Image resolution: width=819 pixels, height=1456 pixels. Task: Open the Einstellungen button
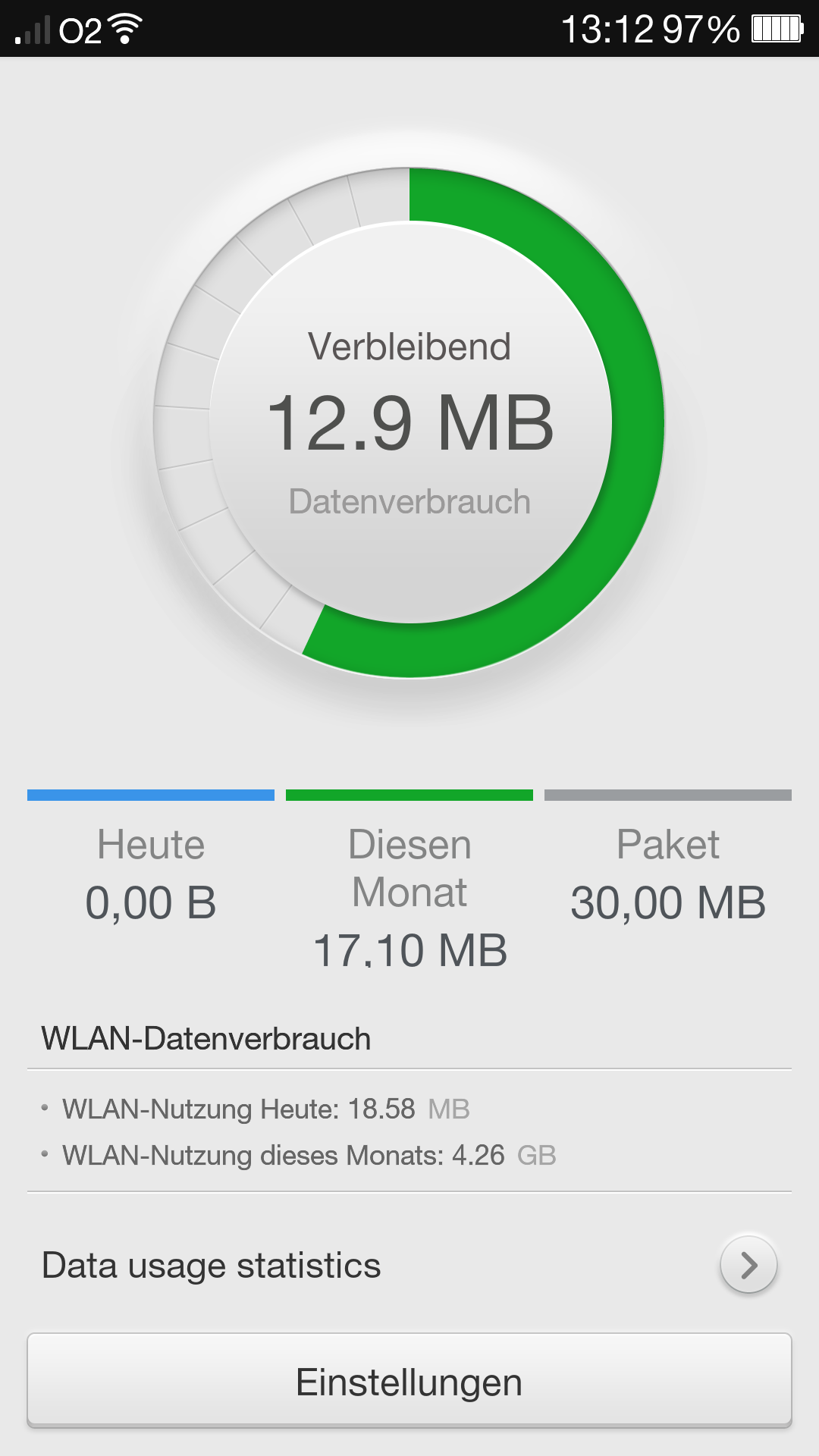tap(409, 1381)
